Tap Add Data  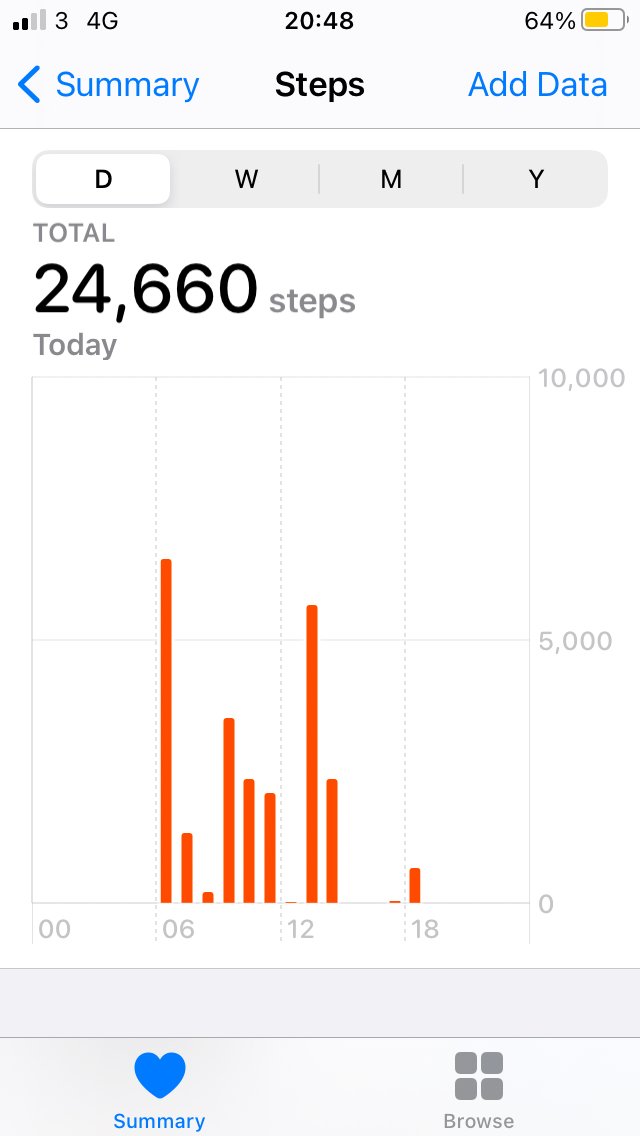(537, 85)
